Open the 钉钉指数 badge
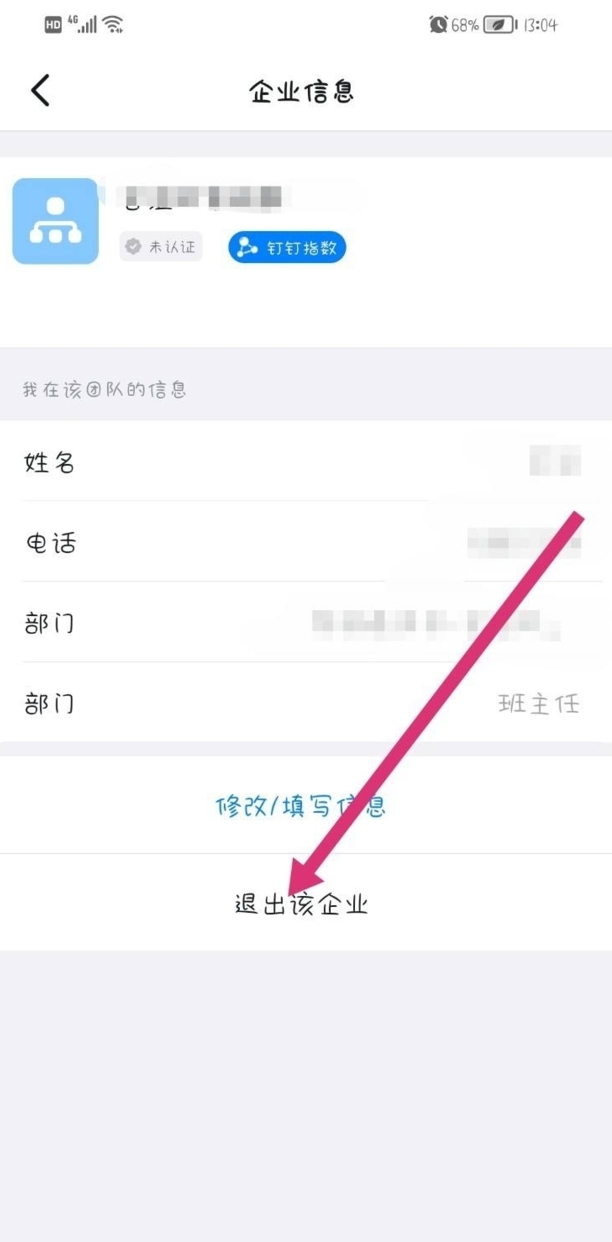The width and height of the screenshot is (612, 1242). point(287,247)
